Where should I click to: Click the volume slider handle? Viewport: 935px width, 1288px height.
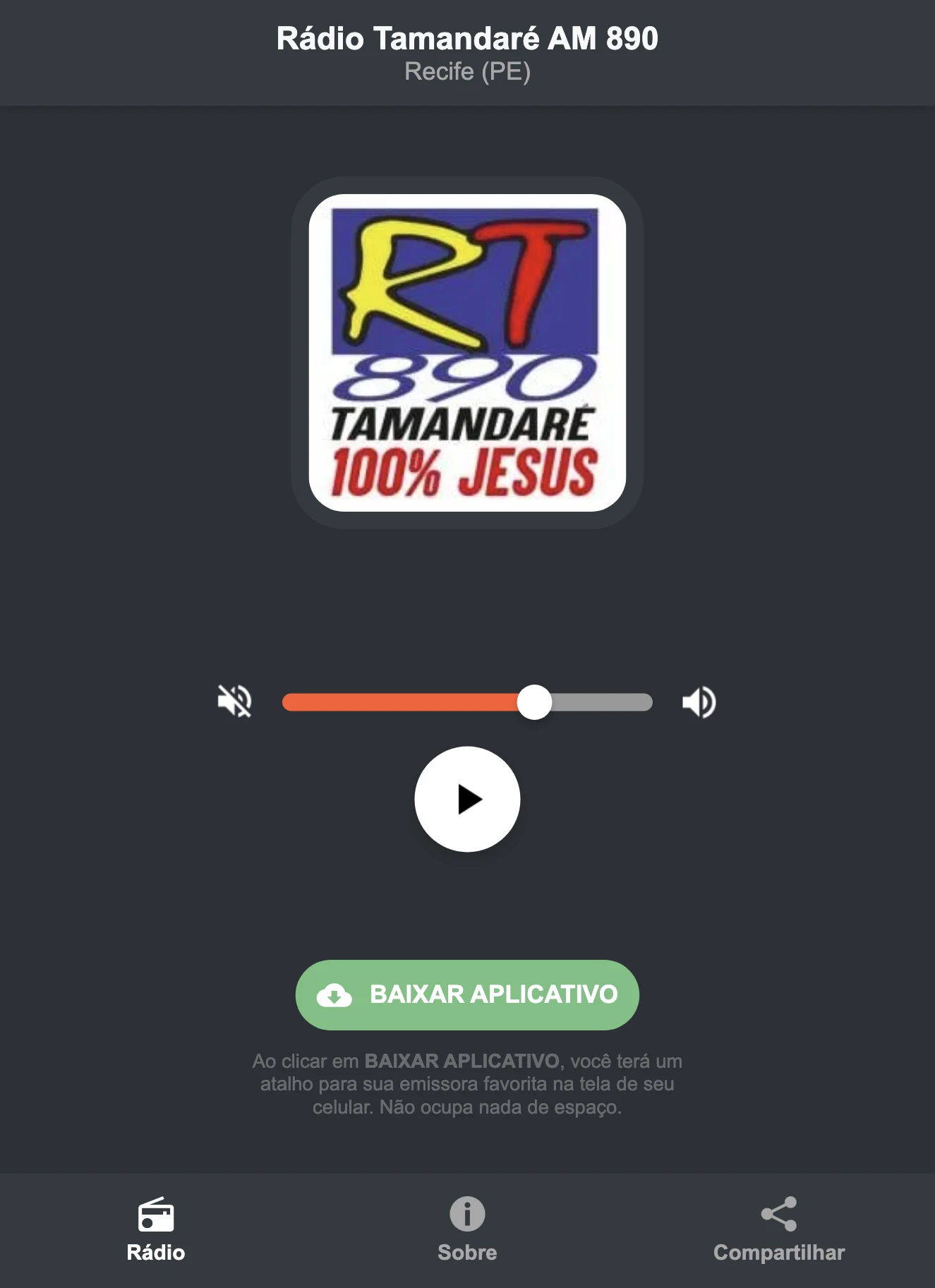(536, 701)
